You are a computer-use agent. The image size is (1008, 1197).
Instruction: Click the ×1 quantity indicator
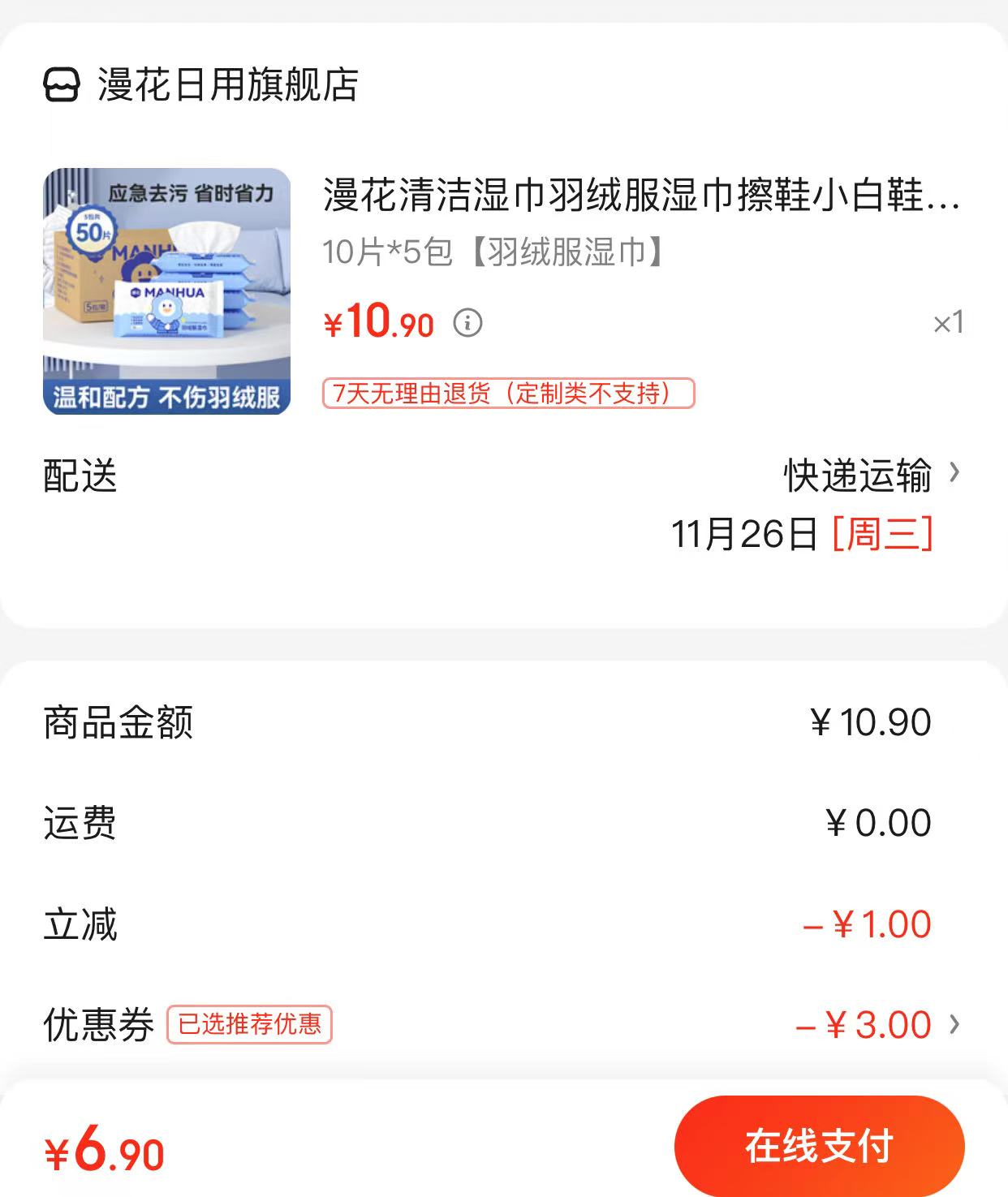point(948,322)
